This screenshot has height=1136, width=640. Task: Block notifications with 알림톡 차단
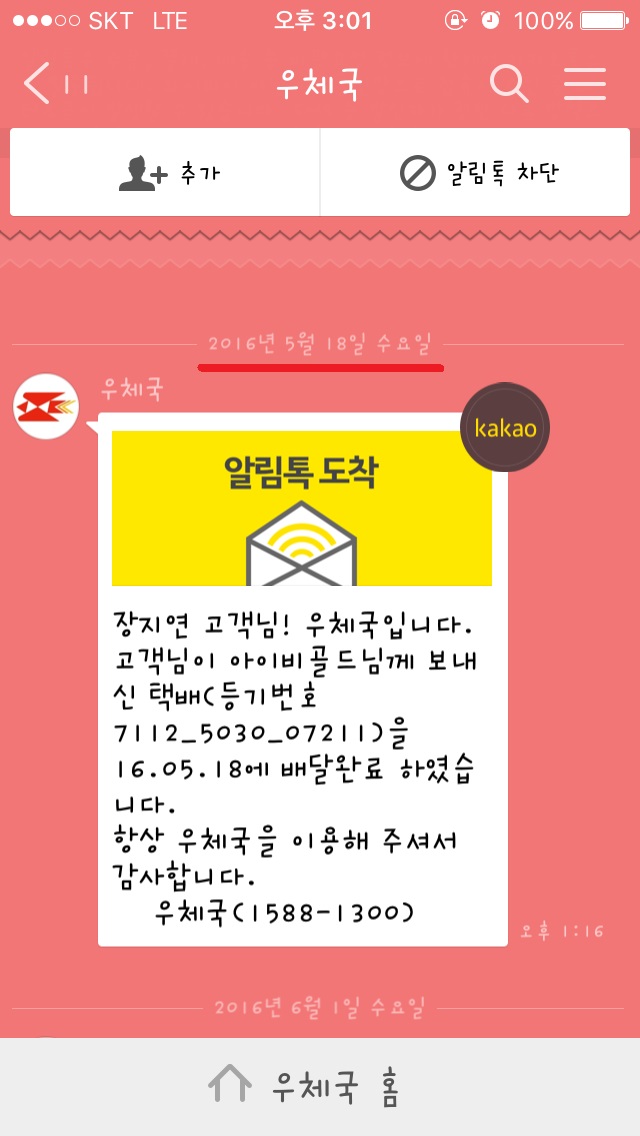[x=478, y=173]
